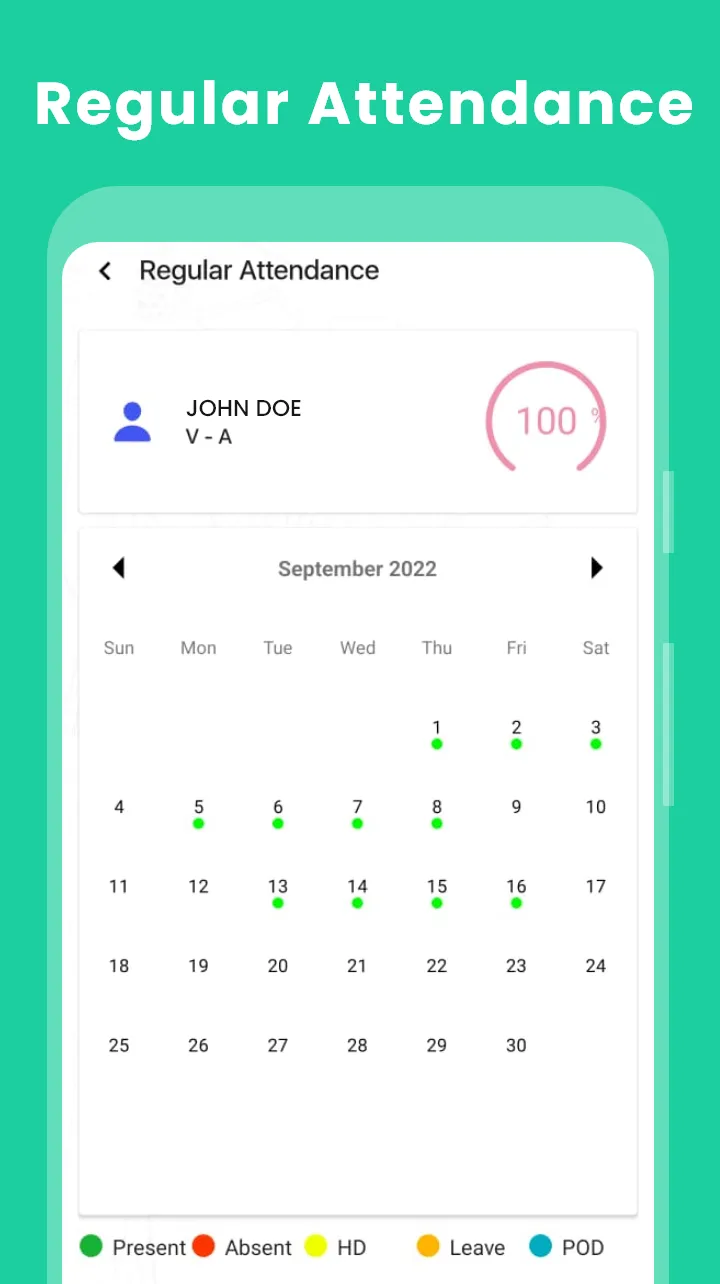Screen dimensions: 720x1284
Task: Select the Sun column header
Action: pyautogui.click(x=118, y=648)
